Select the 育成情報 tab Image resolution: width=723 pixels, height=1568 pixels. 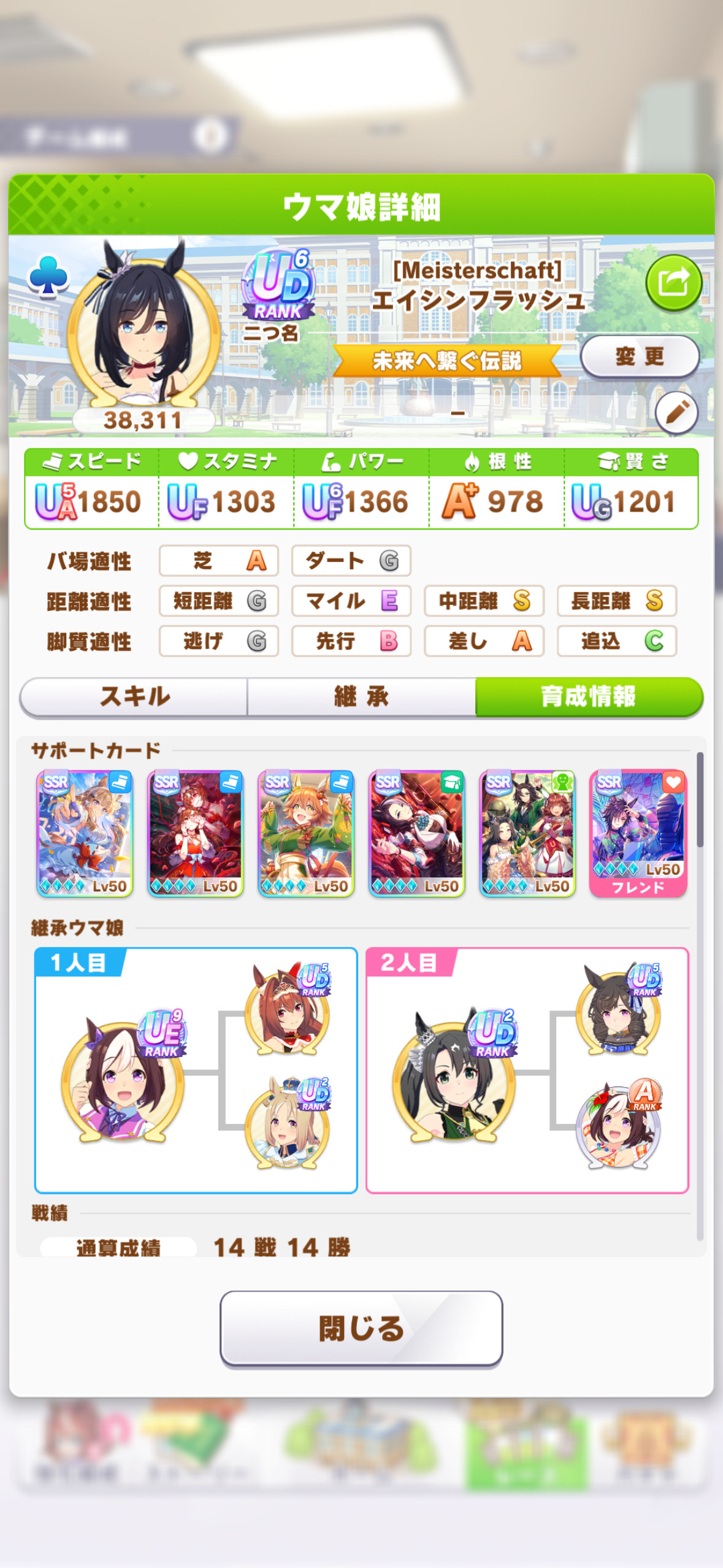[589, 697]
